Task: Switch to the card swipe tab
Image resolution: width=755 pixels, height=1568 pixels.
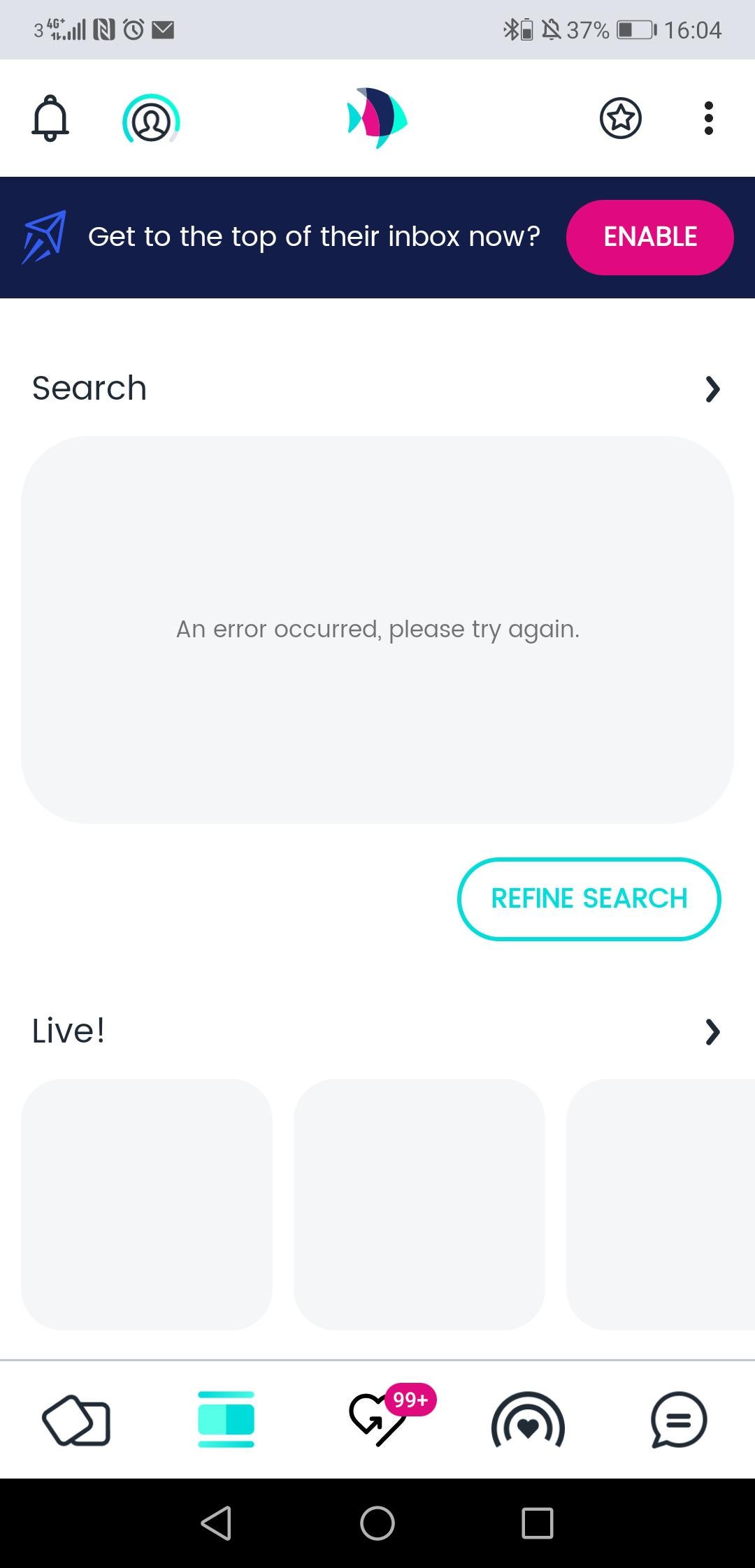Action: point(76,1420)
